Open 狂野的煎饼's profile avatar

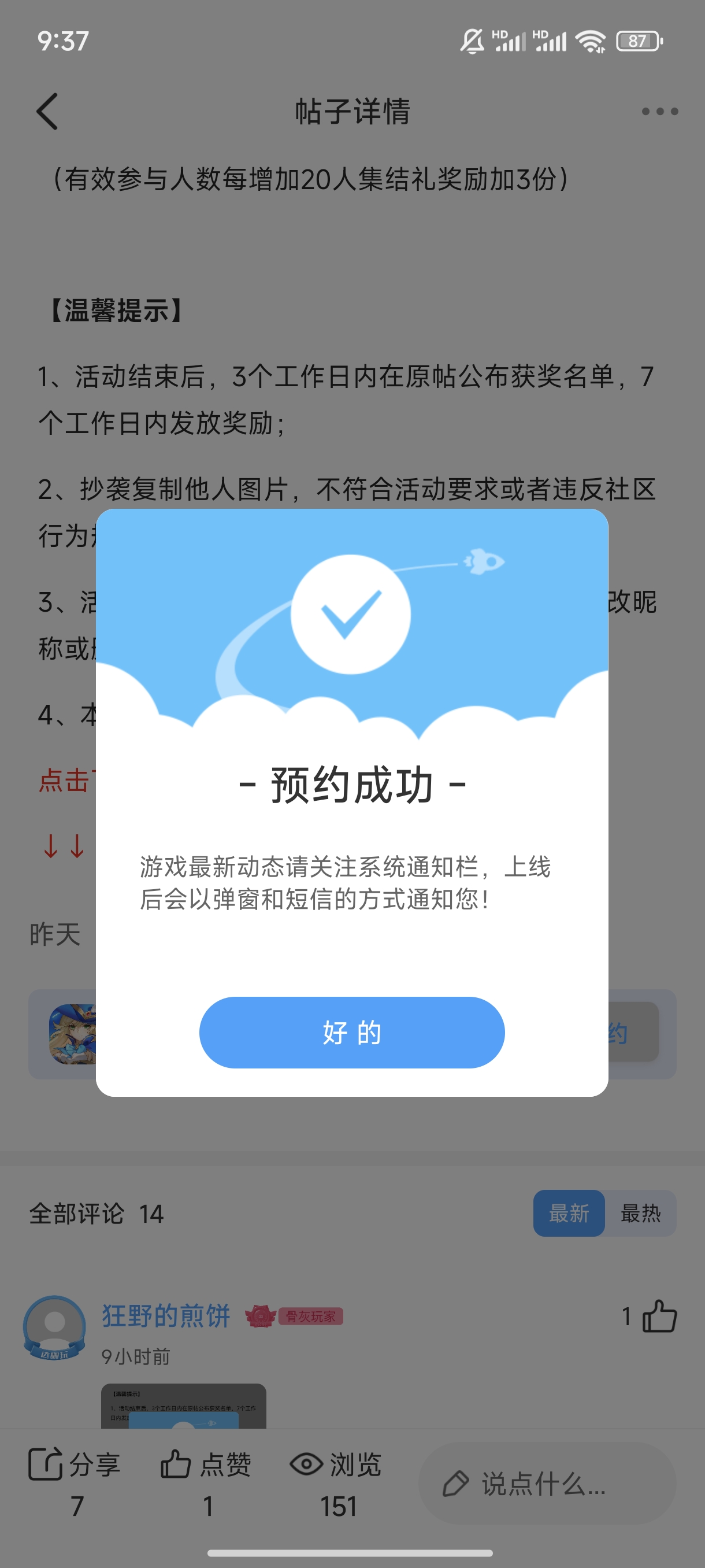(54, 1327)
